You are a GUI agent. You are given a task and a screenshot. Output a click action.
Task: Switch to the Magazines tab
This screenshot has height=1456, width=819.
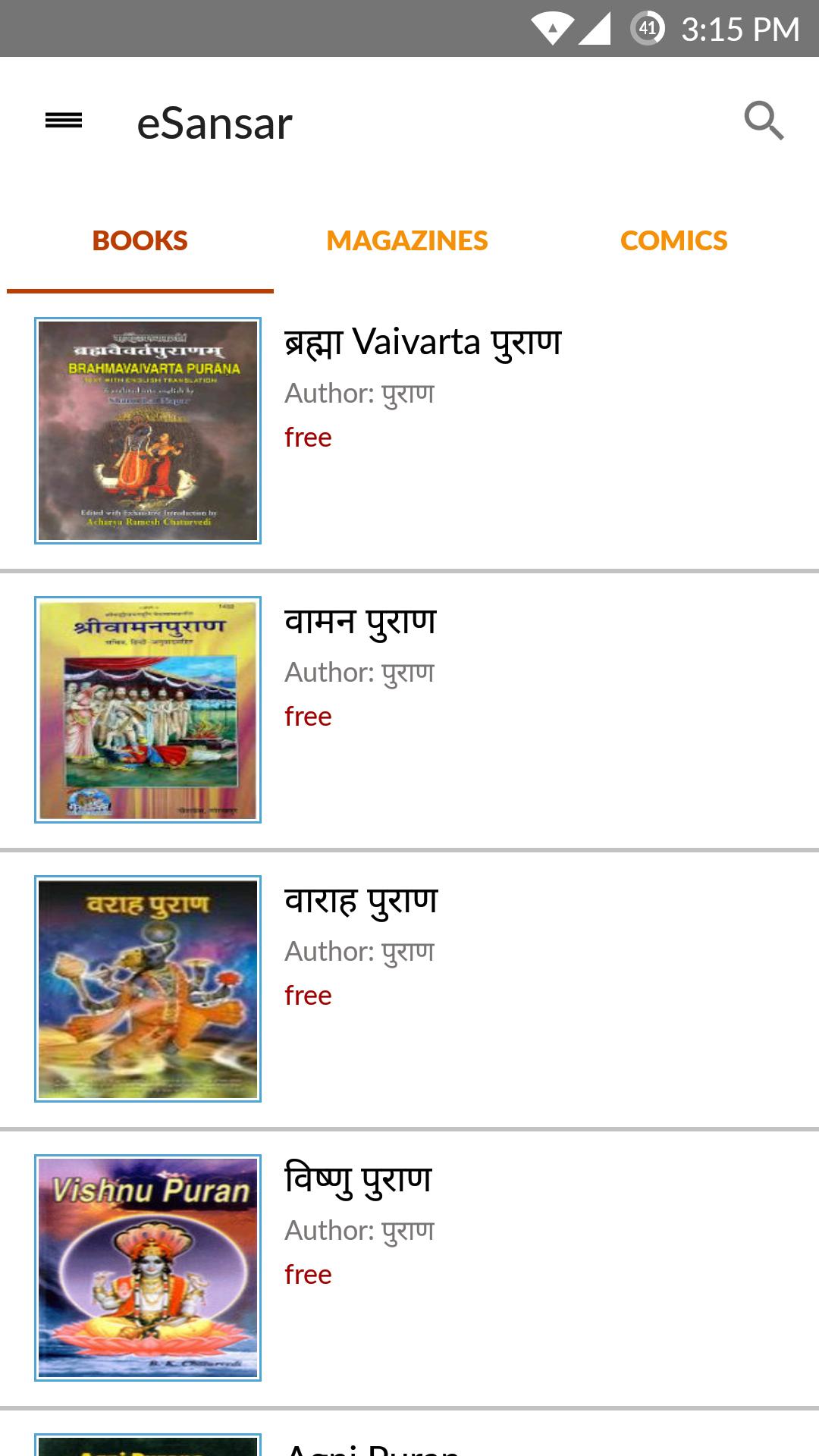point(407,241)
